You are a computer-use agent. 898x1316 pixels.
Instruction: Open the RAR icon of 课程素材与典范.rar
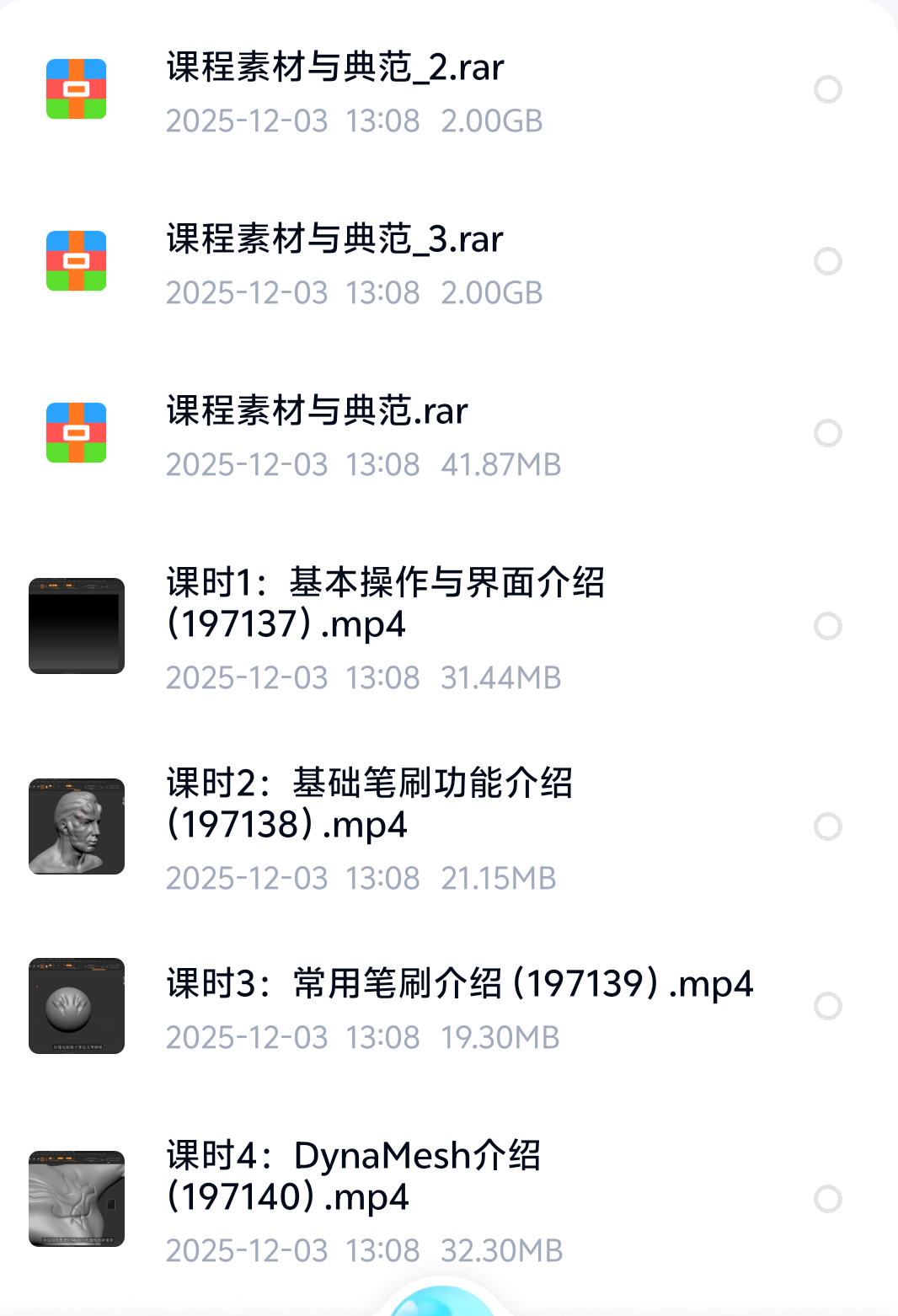(x=77, y=432)
